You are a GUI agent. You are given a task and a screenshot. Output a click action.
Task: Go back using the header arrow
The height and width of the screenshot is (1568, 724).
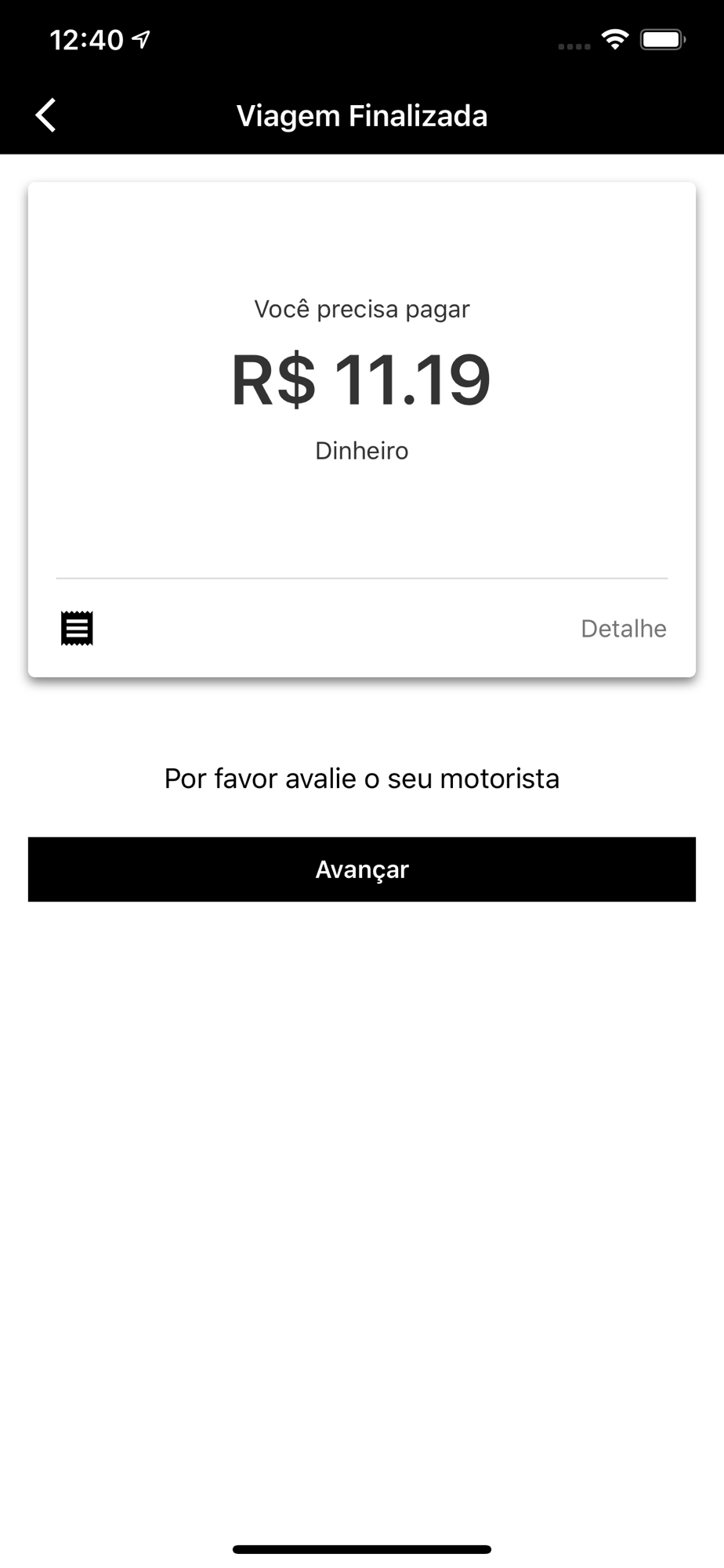pos(46,115)
